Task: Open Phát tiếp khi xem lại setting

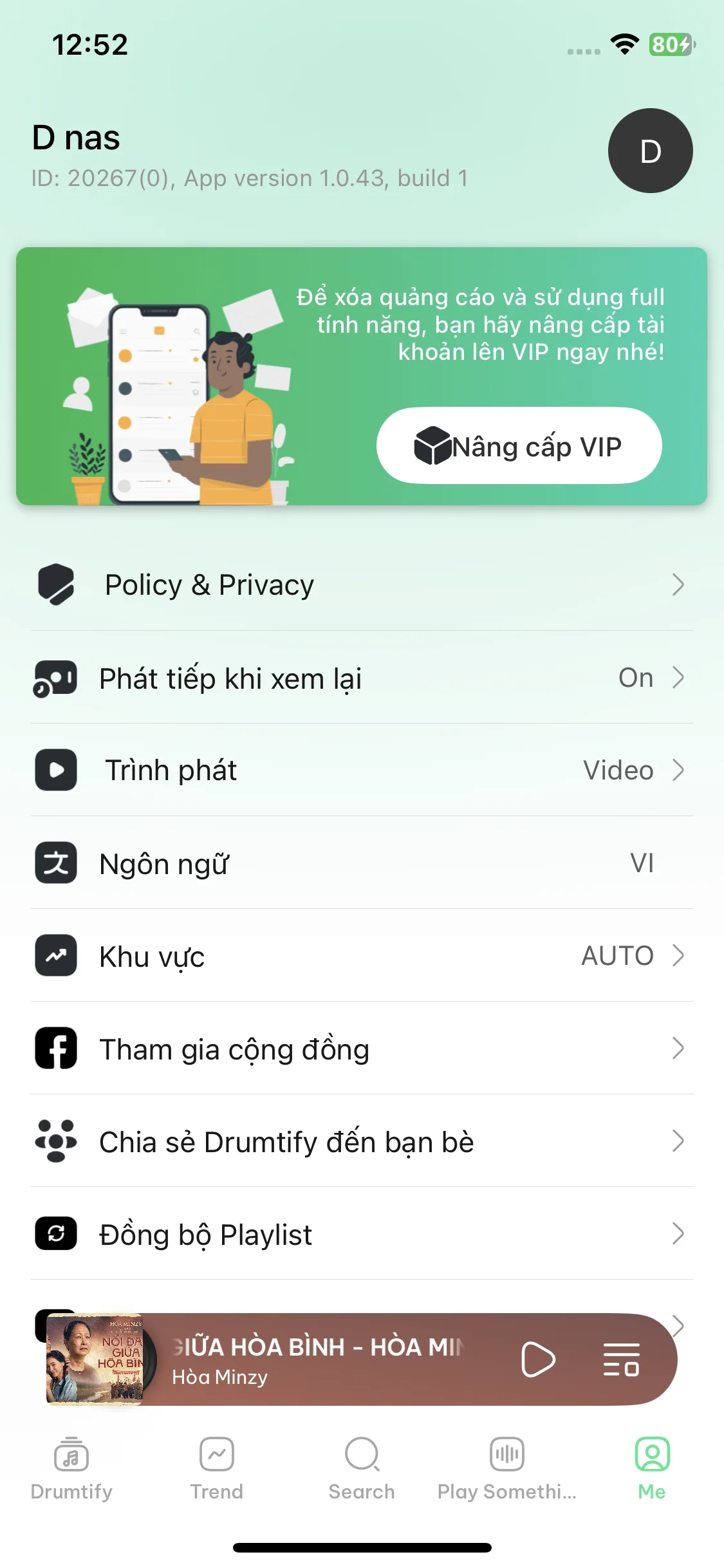Action: 362,678
